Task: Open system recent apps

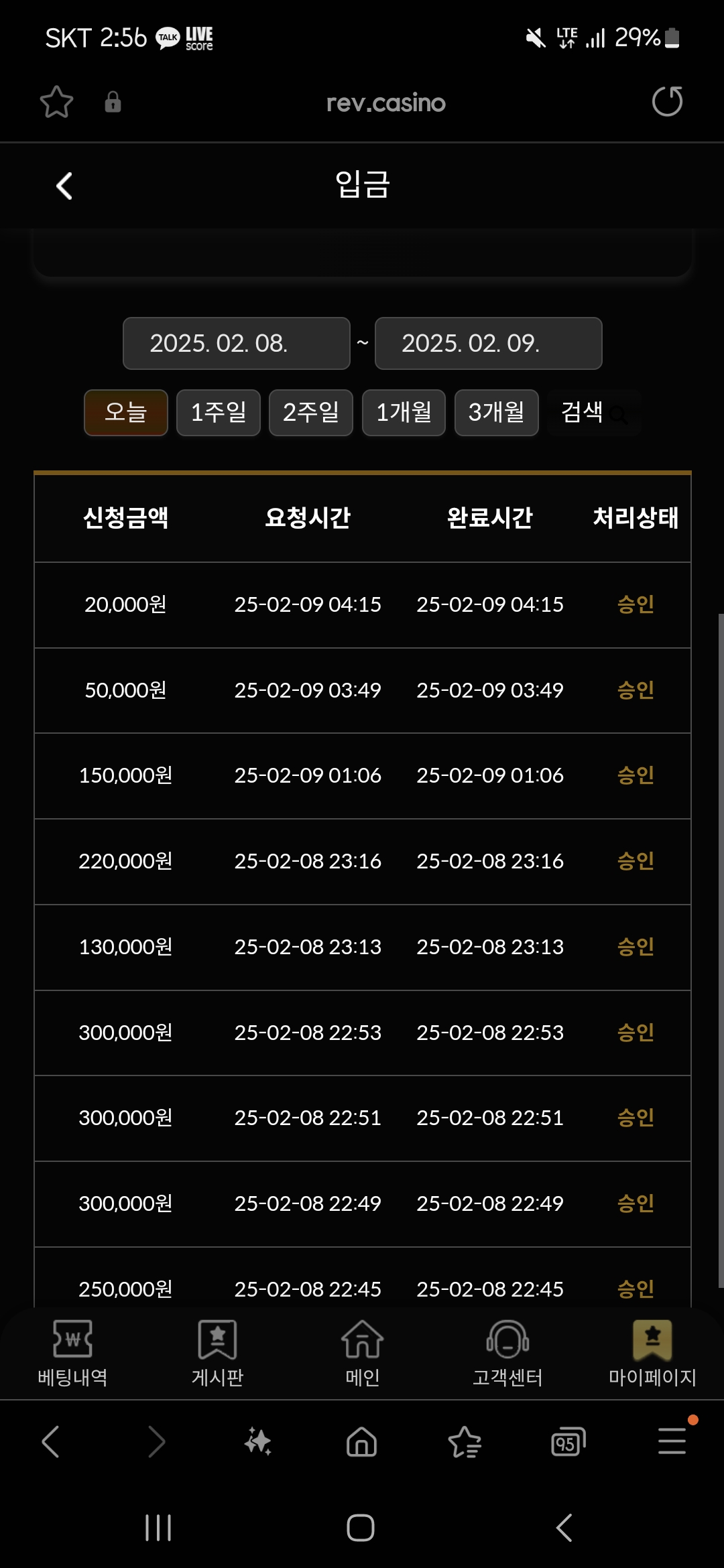Action: click(x=158, y=1528)
